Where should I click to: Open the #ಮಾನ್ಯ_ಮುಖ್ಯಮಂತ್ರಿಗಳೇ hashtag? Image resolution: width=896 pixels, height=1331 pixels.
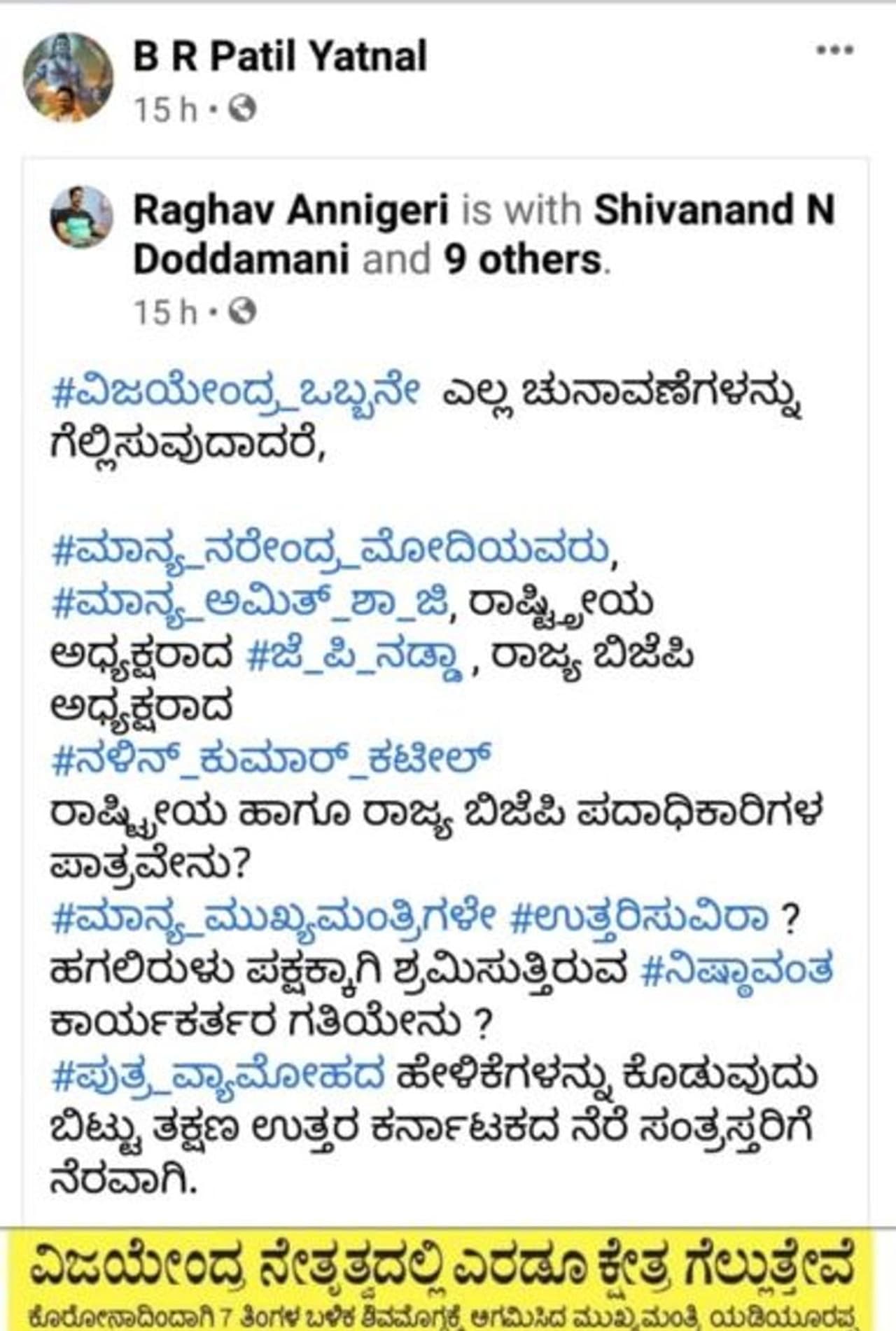click(275, 917)
